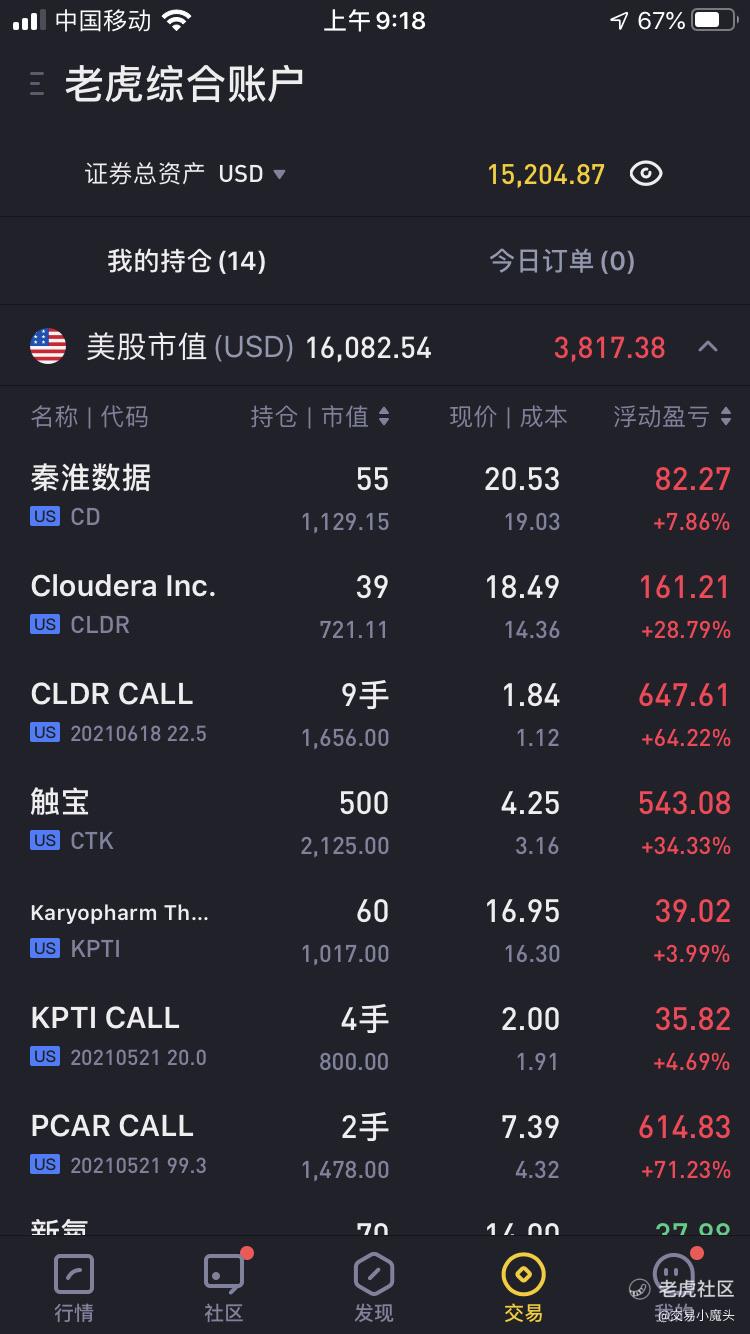Sort holdings by 持仓 | 市值
The height and width of the screenshot is (1334, 750).
[x=320, y=417]
